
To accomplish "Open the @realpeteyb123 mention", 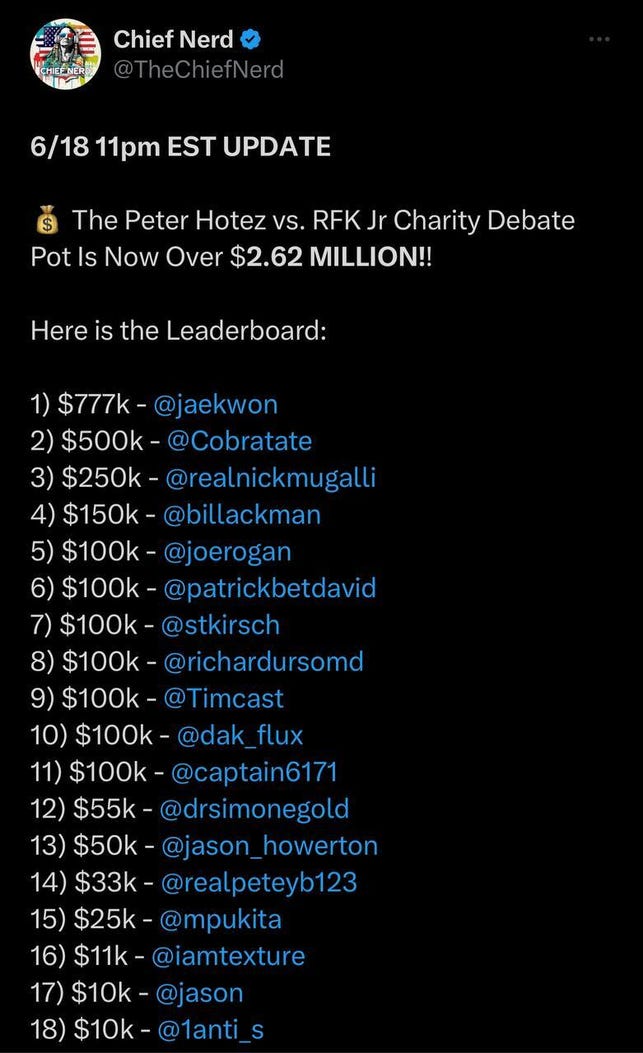I will tap(257, 883).
